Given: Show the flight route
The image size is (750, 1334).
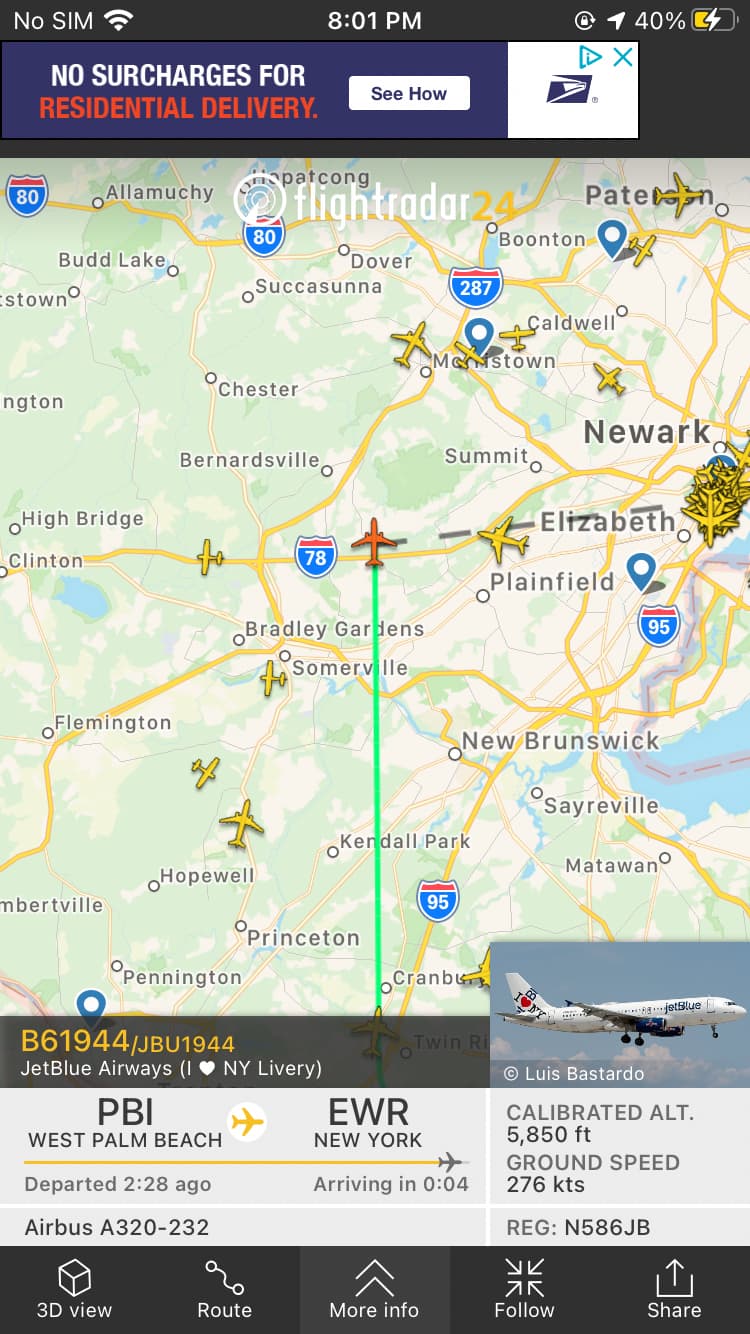Looking at the screenshot, I should click(224, 1290).
